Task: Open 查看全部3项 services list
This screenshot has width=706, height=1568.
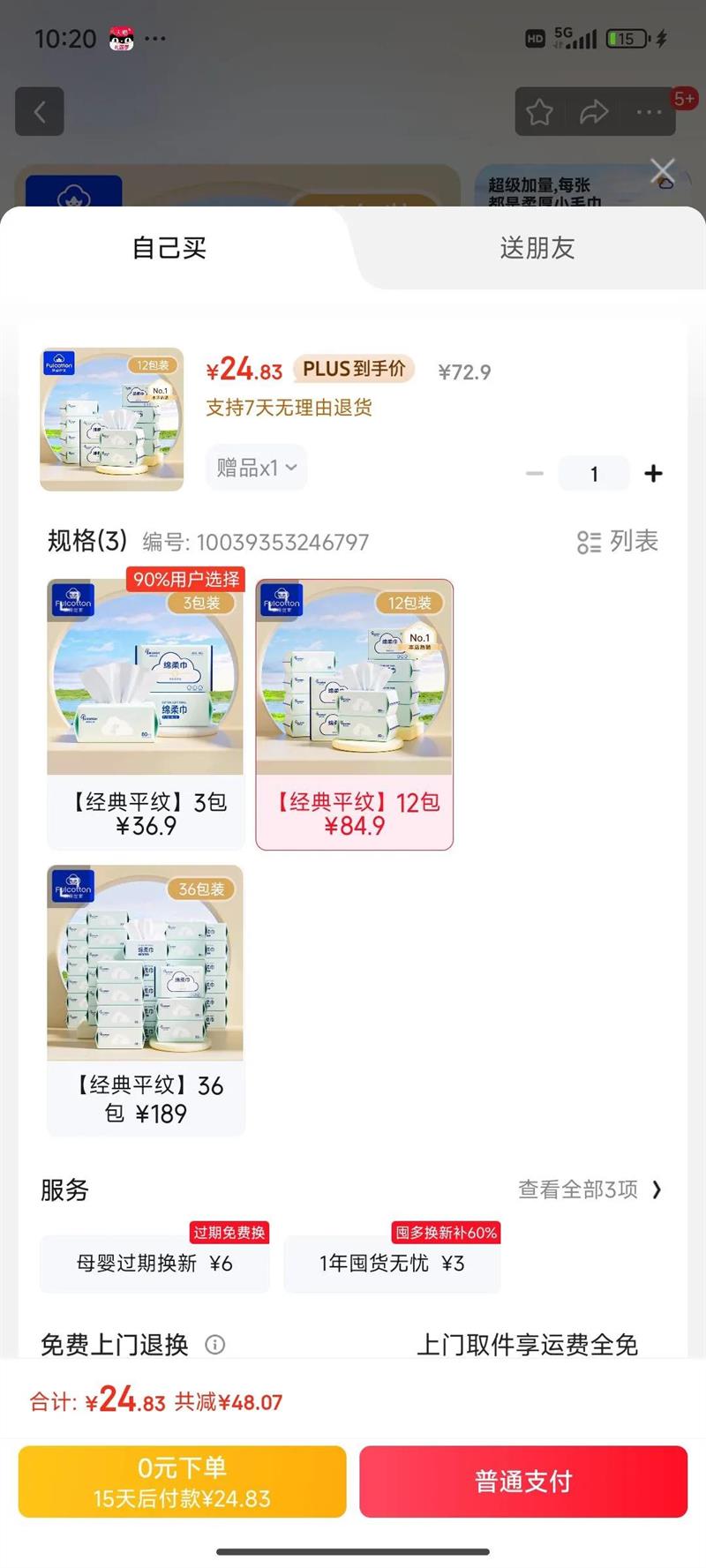Action: click(589, 1189)
